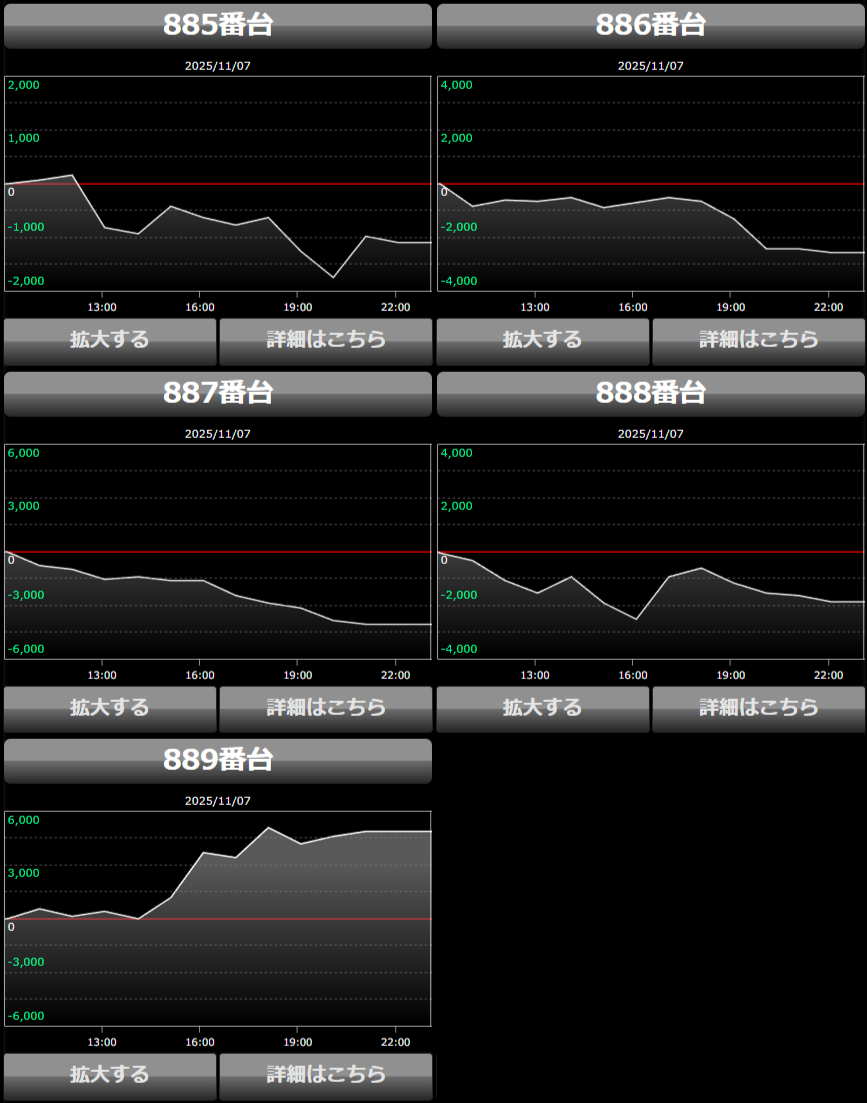Image resolution: width=867 pixels, height=1103 pixels.
Task: Tap 拡大する under the 885番台 graph
Action: tap(110, 340)
